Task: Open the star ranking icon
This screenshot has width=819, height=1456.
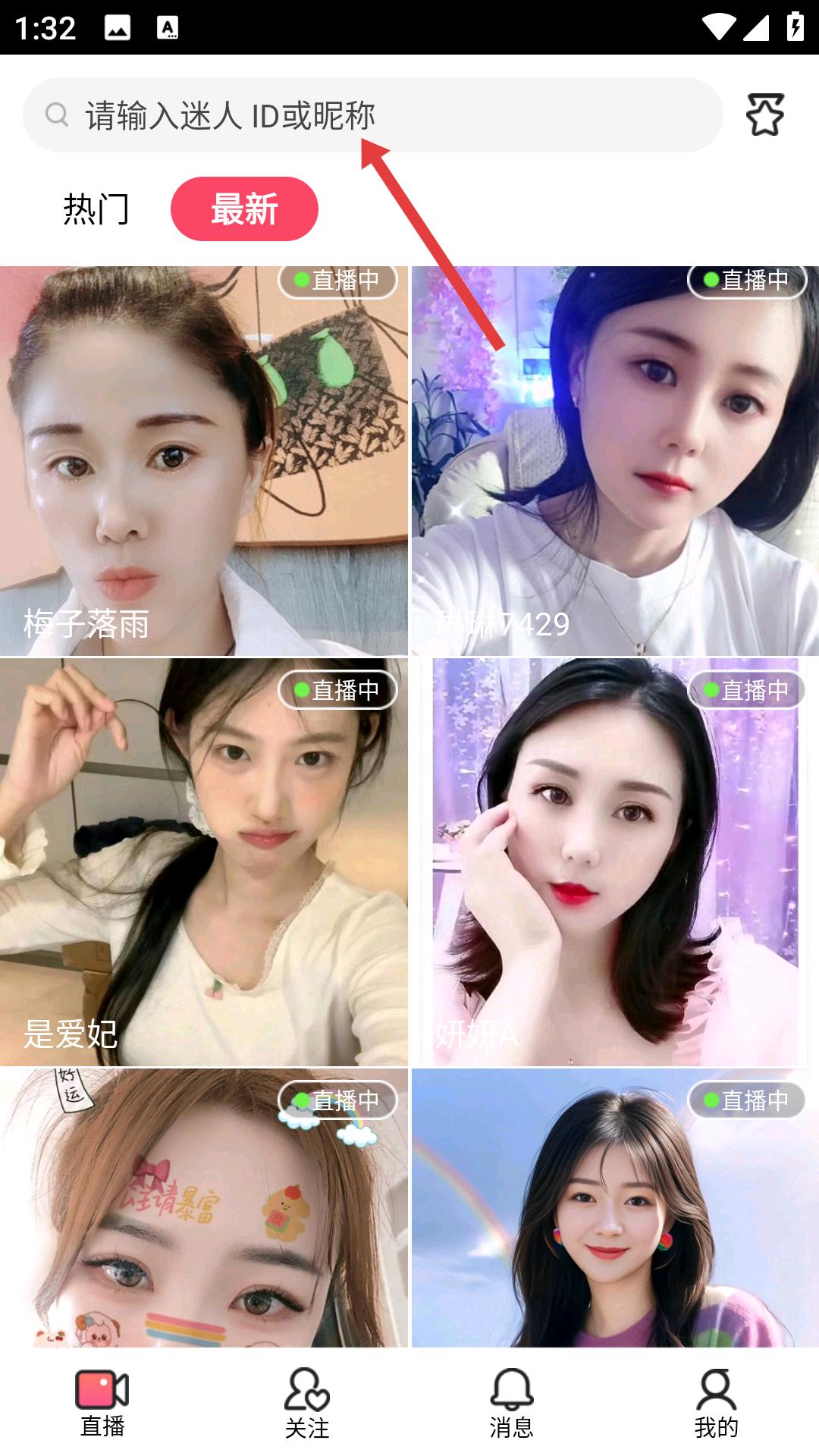Action: (764, 115)
